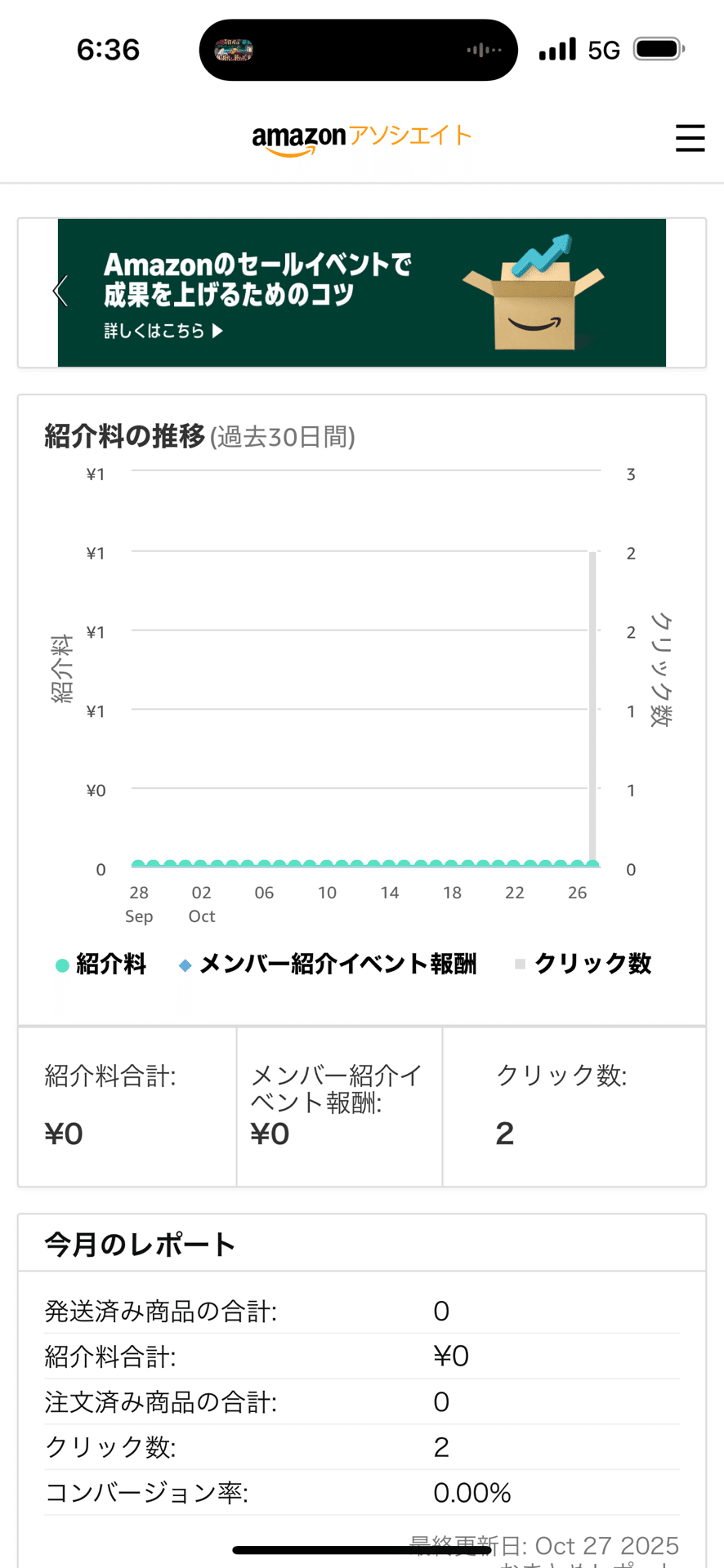Toggle the 紹介料 legend series

pyautogui.click(x=101, y=964)
